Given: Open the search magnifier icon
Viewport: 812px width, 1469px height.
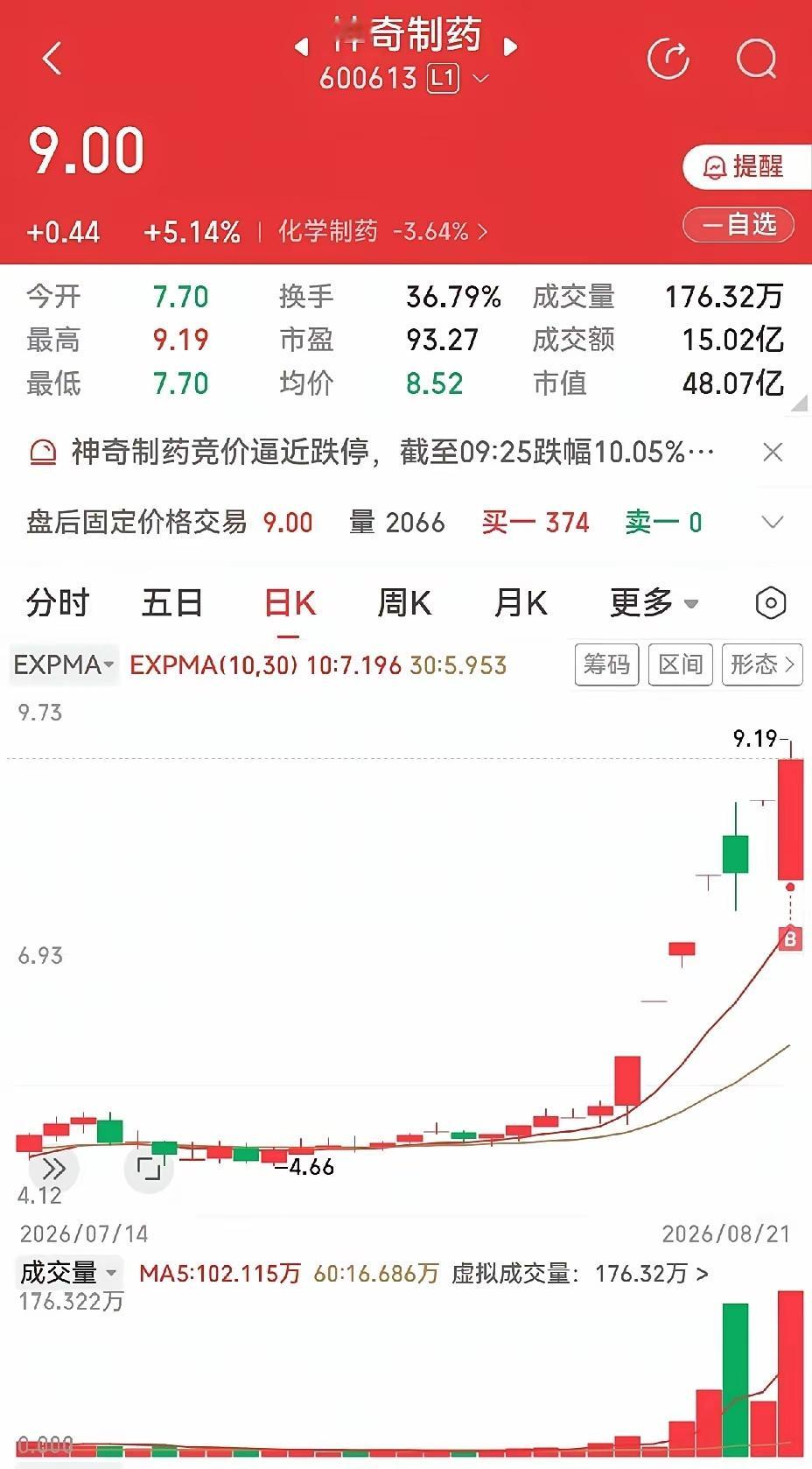Looking at the screenshot, I should click(x=756, y=59).
